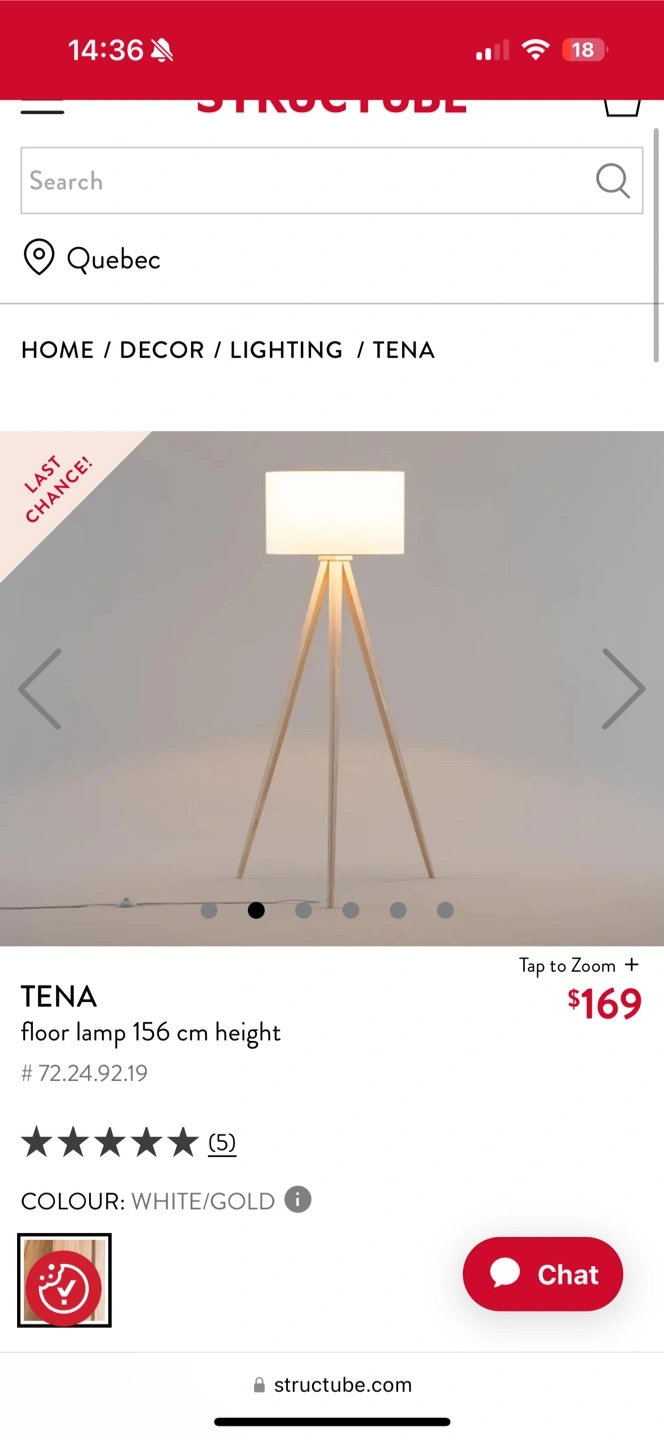Viewport: 664px width, 1440px height.
Task: Open the colour info icon
Action: point(298,1199)
